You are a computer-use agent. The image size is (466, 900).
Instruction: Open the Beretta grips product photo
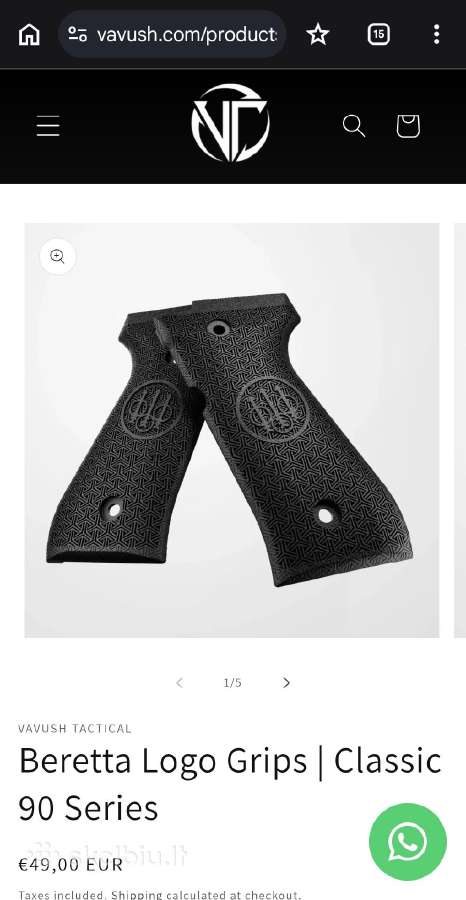[232, 430]
